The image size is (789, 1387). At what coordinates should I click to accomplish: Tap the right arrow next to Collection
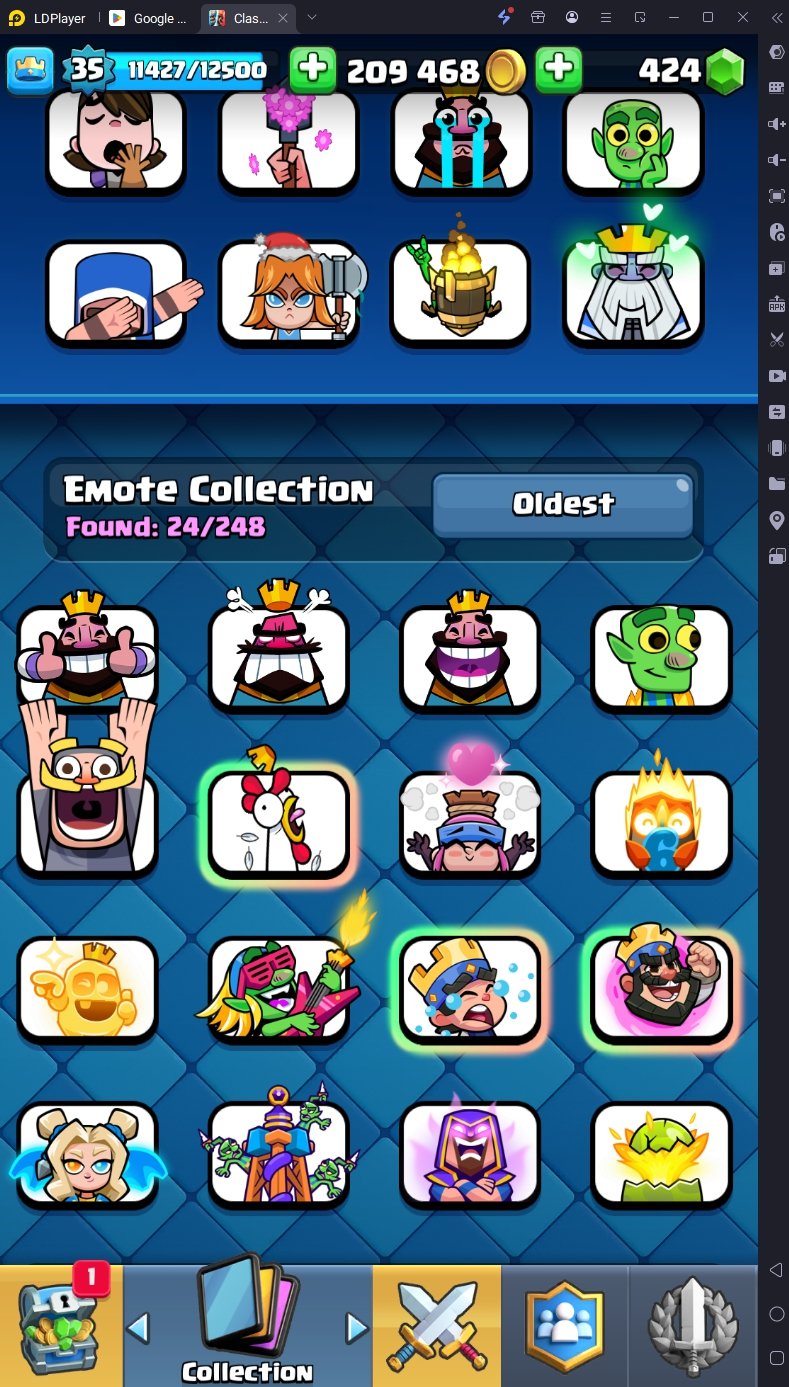click(x=356, y=1328)
